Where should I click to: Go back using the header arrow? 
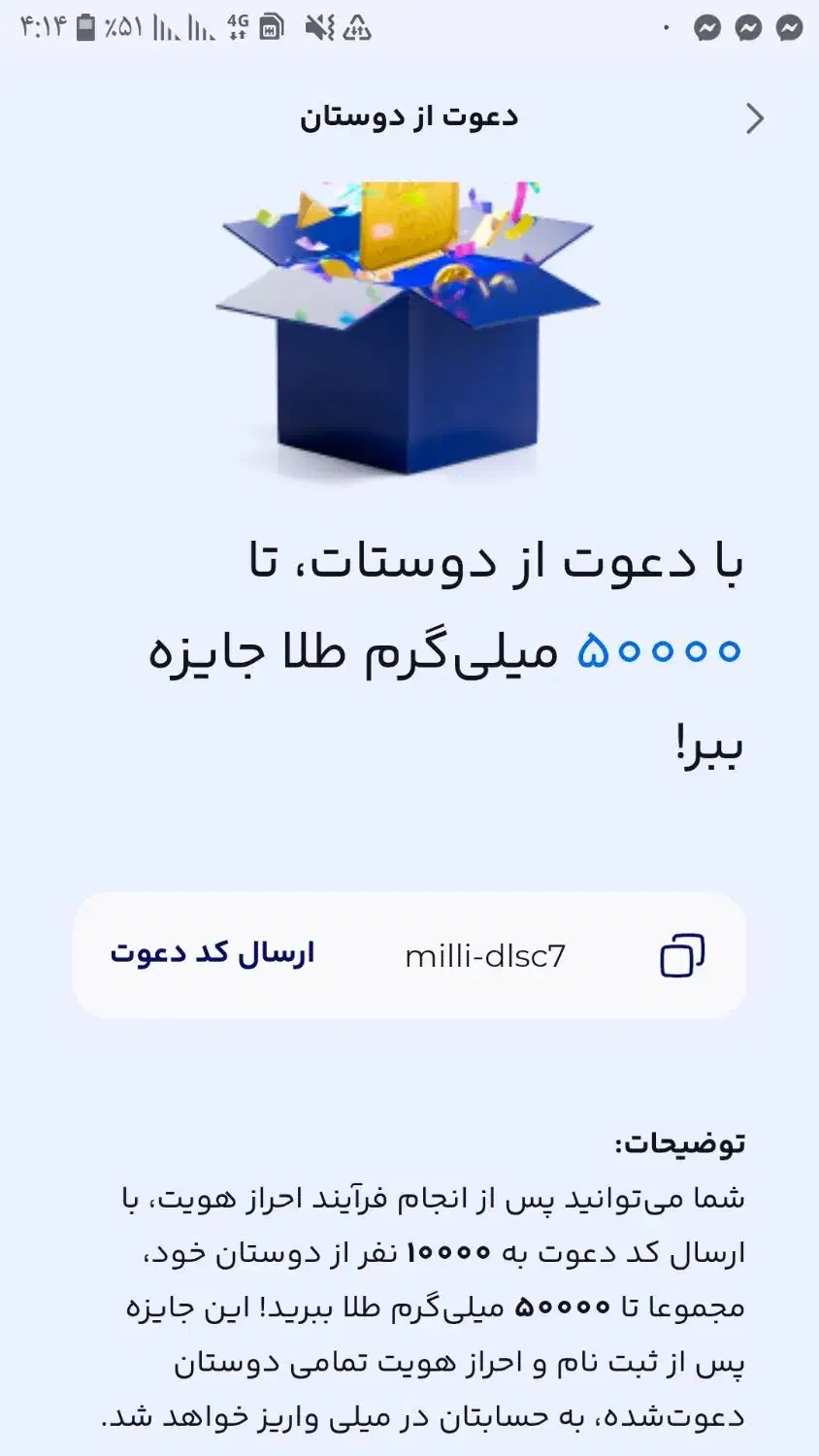coord(754,118)
